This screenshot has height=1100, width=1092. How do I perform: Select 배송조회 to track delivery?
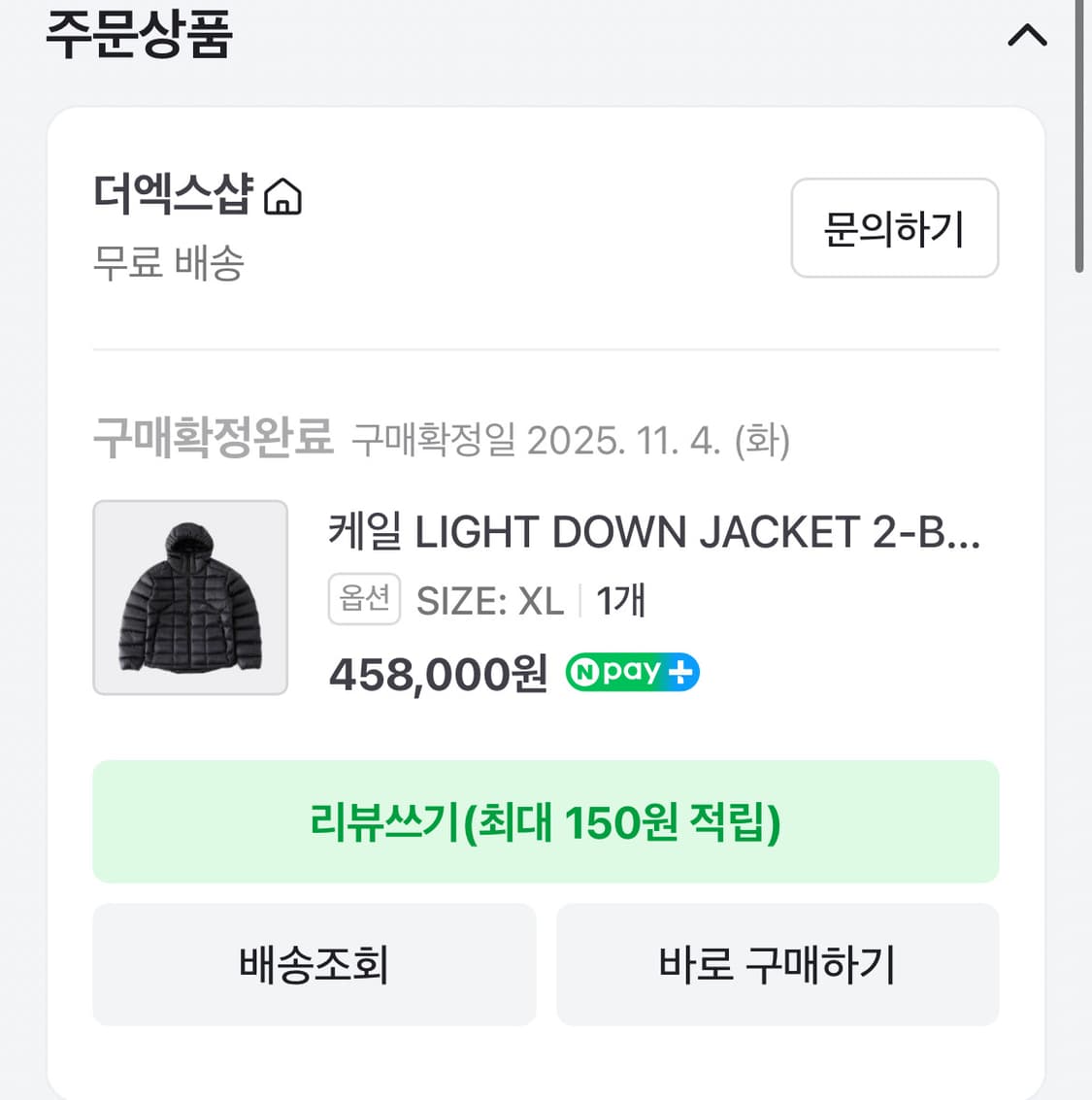pos(314,964)
